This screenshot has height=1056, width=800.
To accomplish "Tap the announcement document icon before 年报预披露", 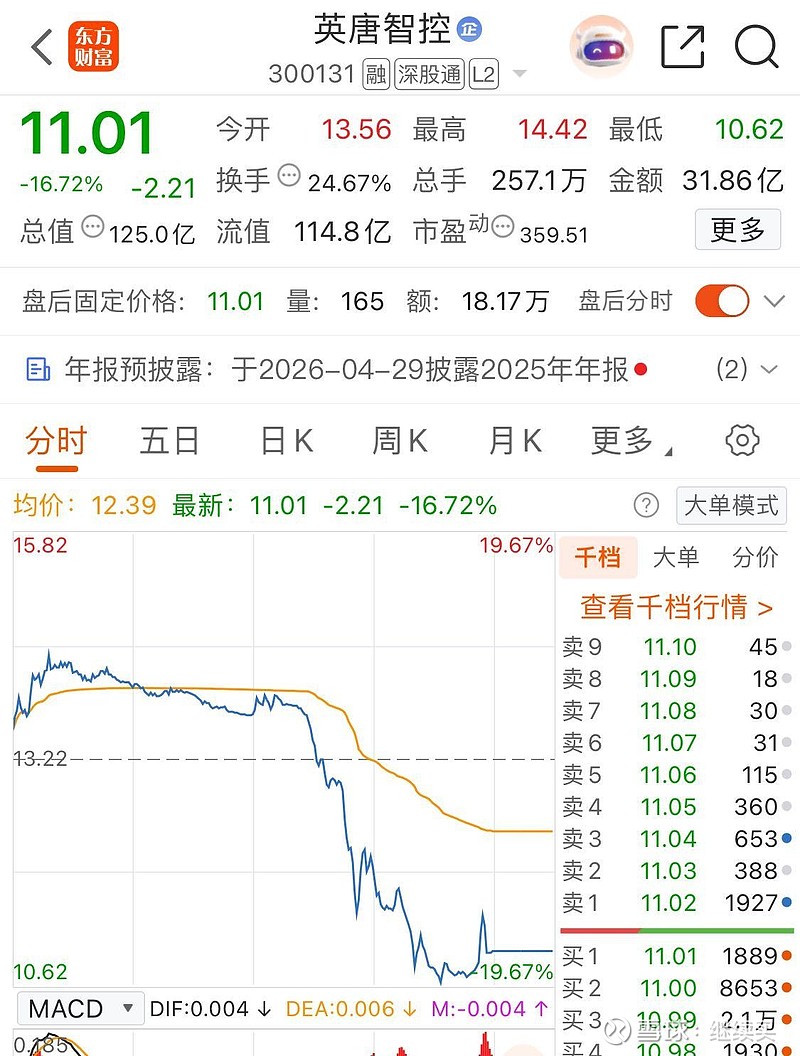I will pos(39,368).
